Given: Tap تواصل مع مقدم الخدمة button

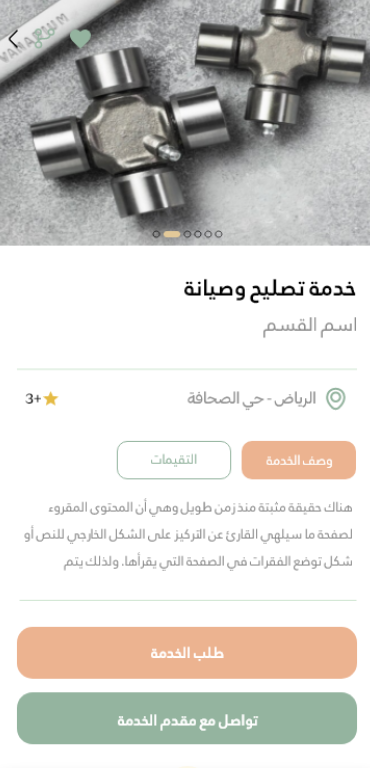Looking at the screenshot, I should pos(187,718).
